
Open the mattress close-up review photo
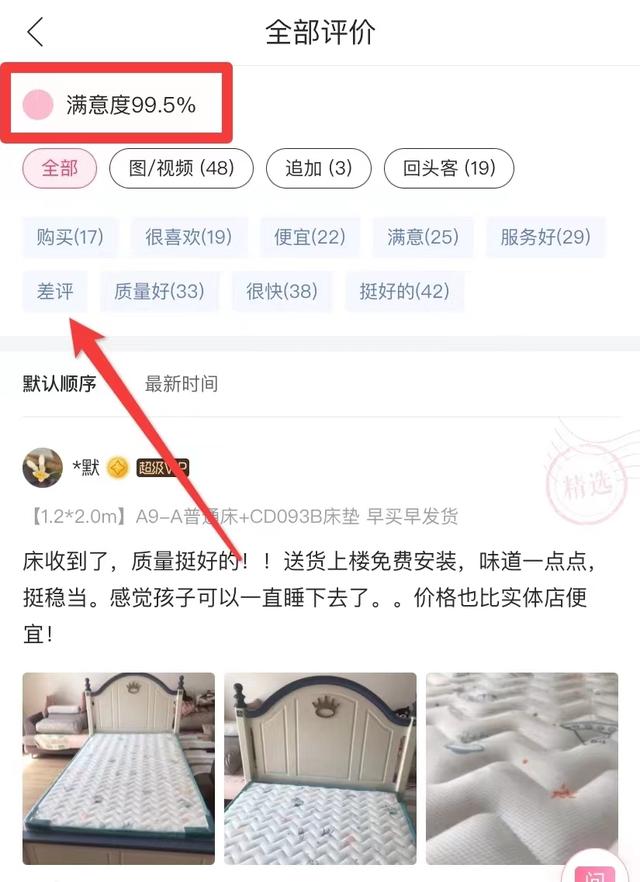pos(521,768)
